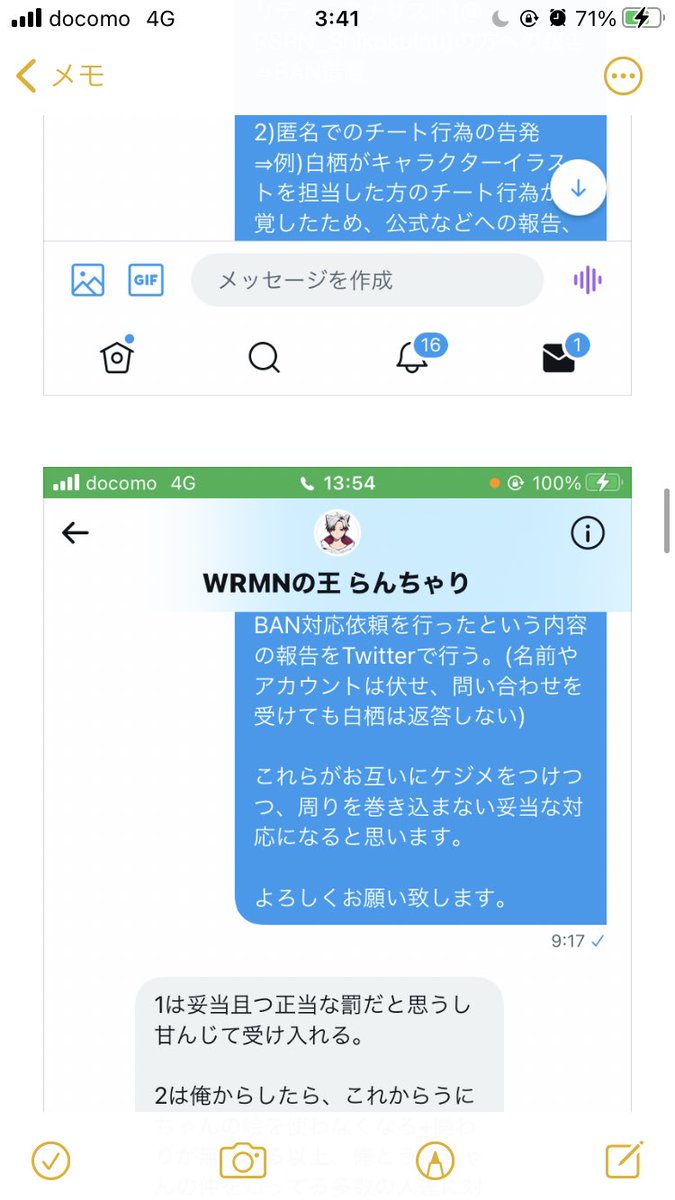The image size is (675, 1200).
Task: Compose a new note
Action: (x=623, y=1160)
